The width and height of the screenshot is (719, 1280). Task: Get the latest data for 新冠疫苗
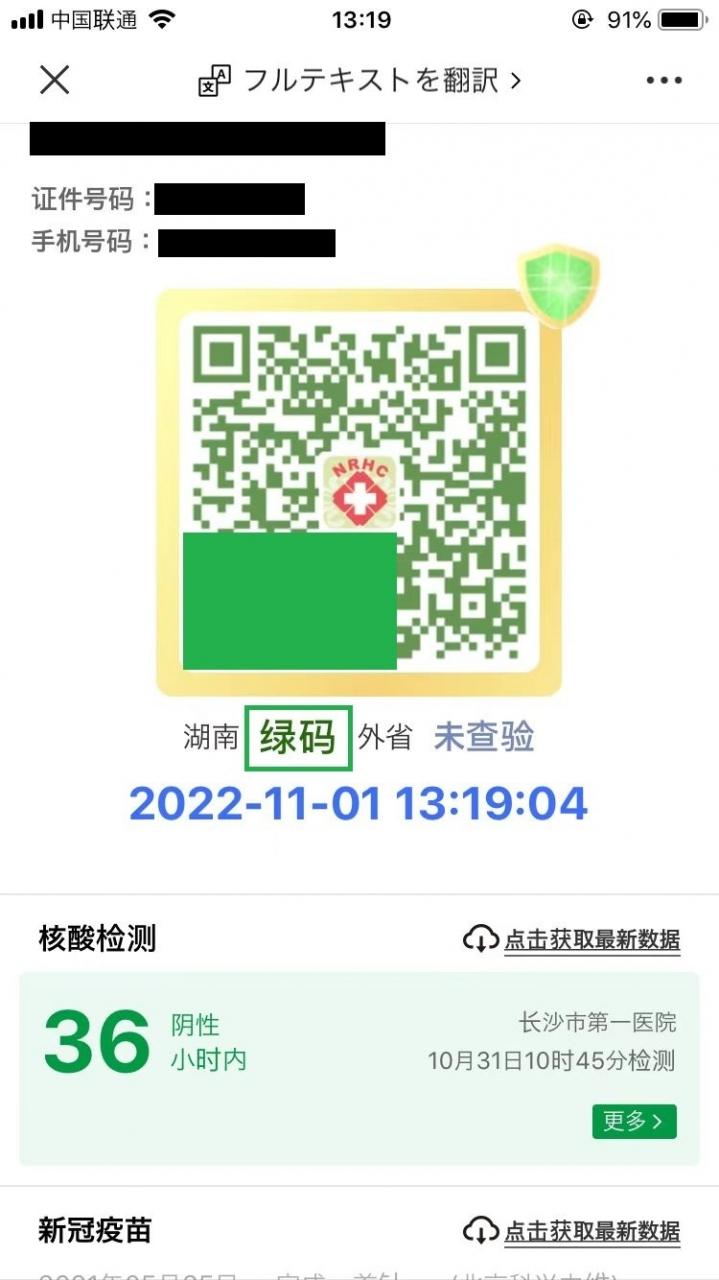click(x=572, y=1230)
